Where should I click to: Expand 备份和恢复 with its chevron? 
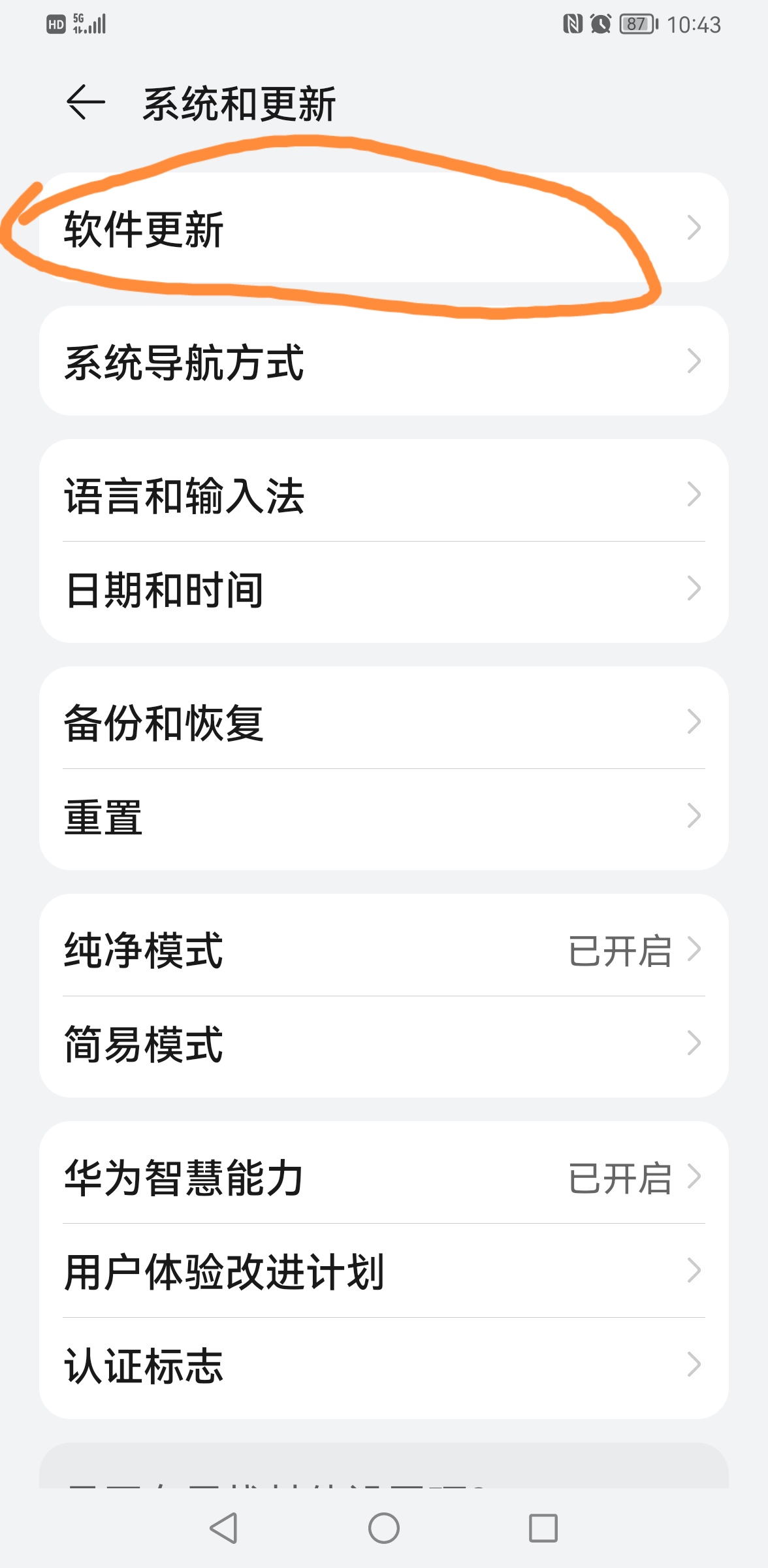tap(694, 721)
